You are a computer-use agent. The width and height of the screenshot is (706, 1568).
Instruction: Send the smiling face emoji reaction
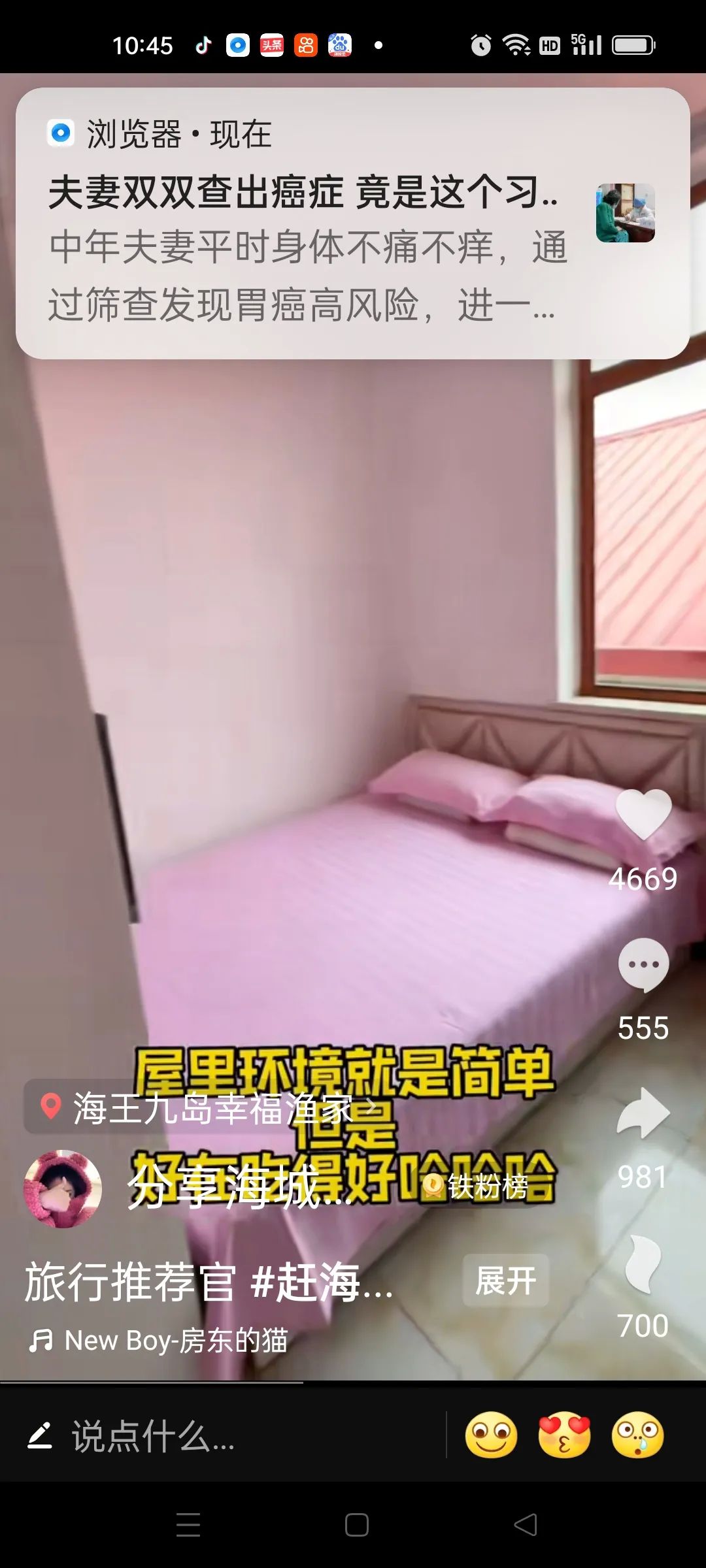coord(492,1436)
